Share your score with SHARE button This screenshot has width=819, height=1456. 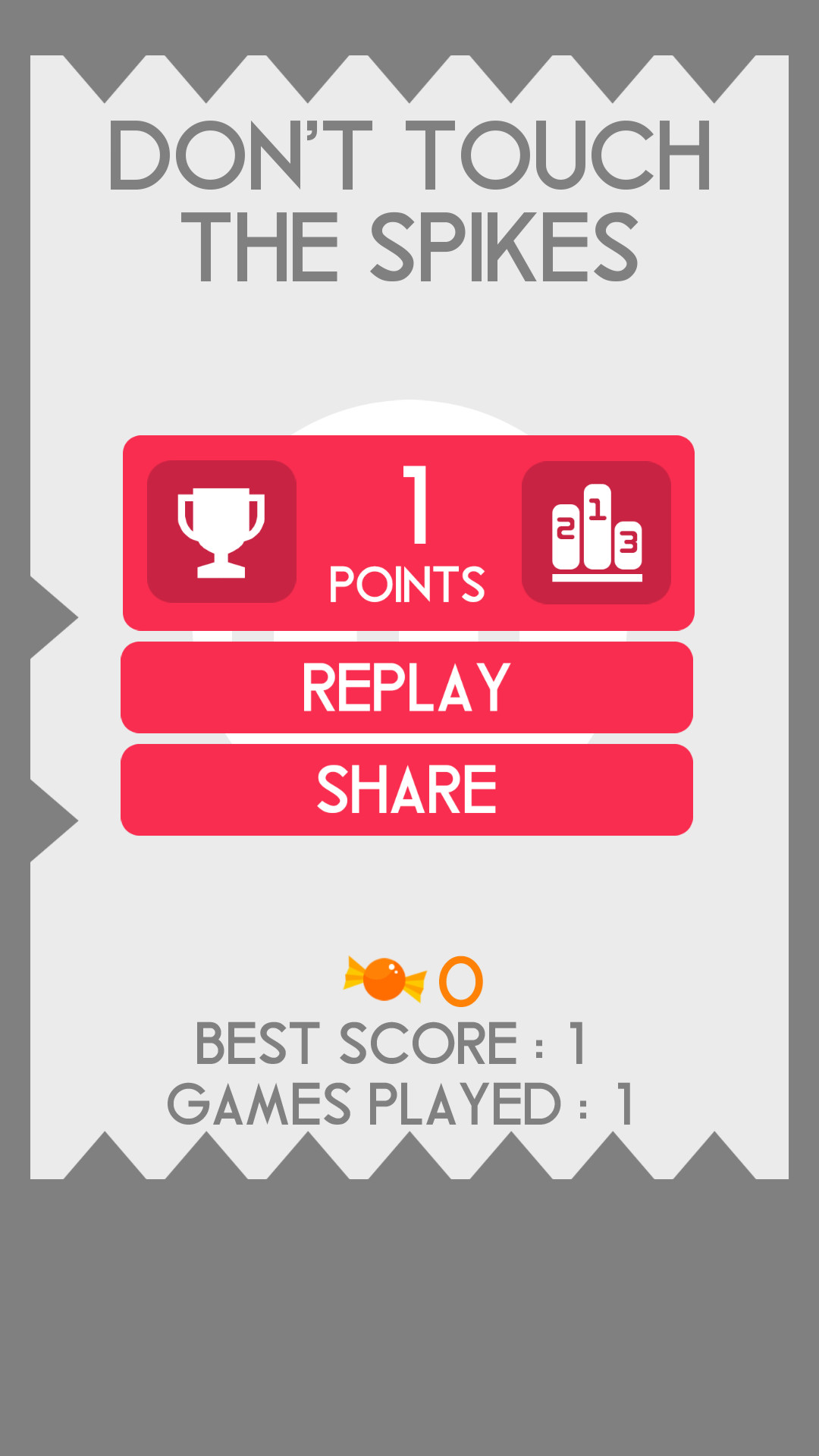(x=406, y=789)
